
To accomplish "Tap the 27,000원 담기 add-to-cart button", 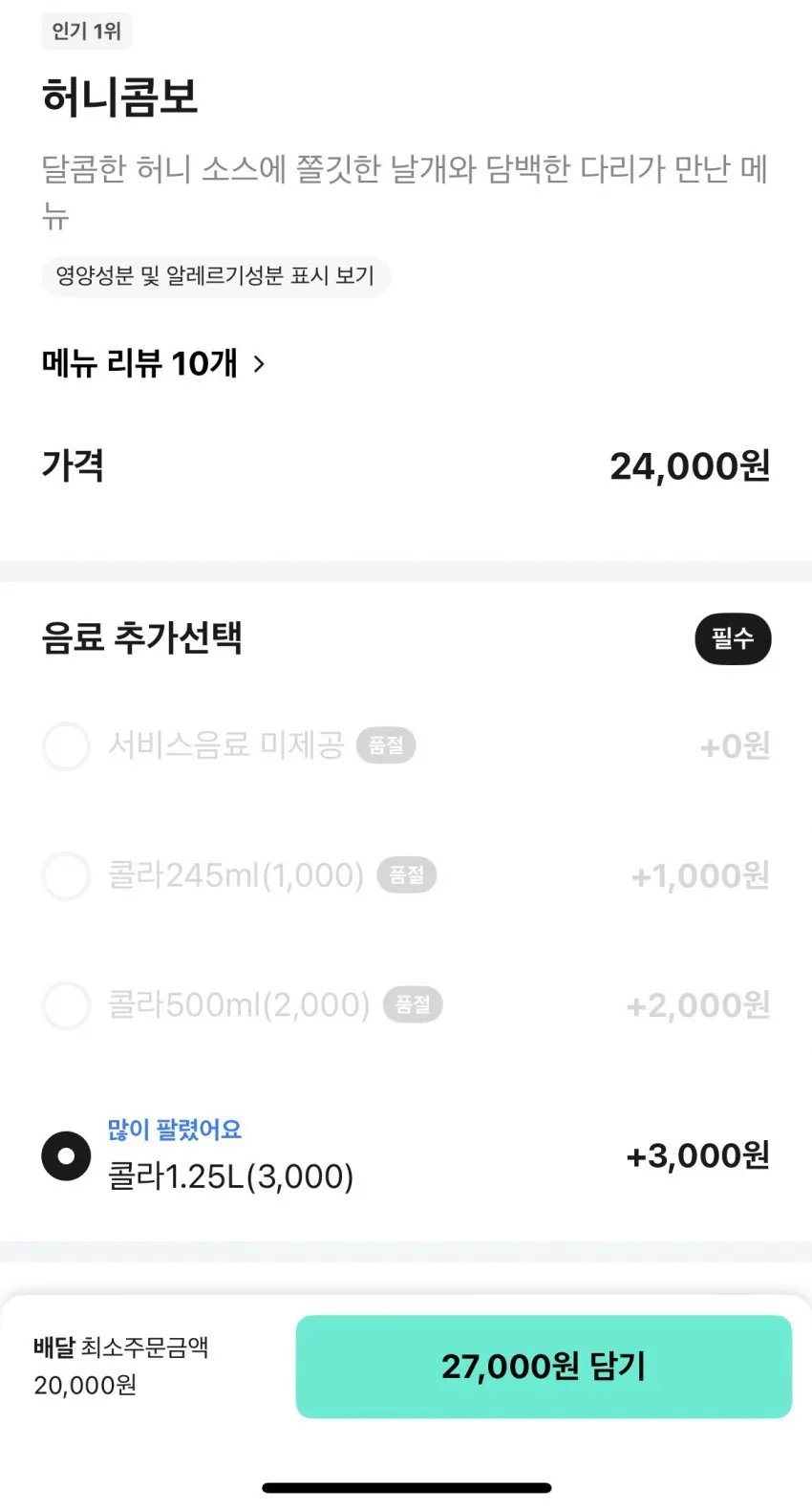I will point(543,1367).
